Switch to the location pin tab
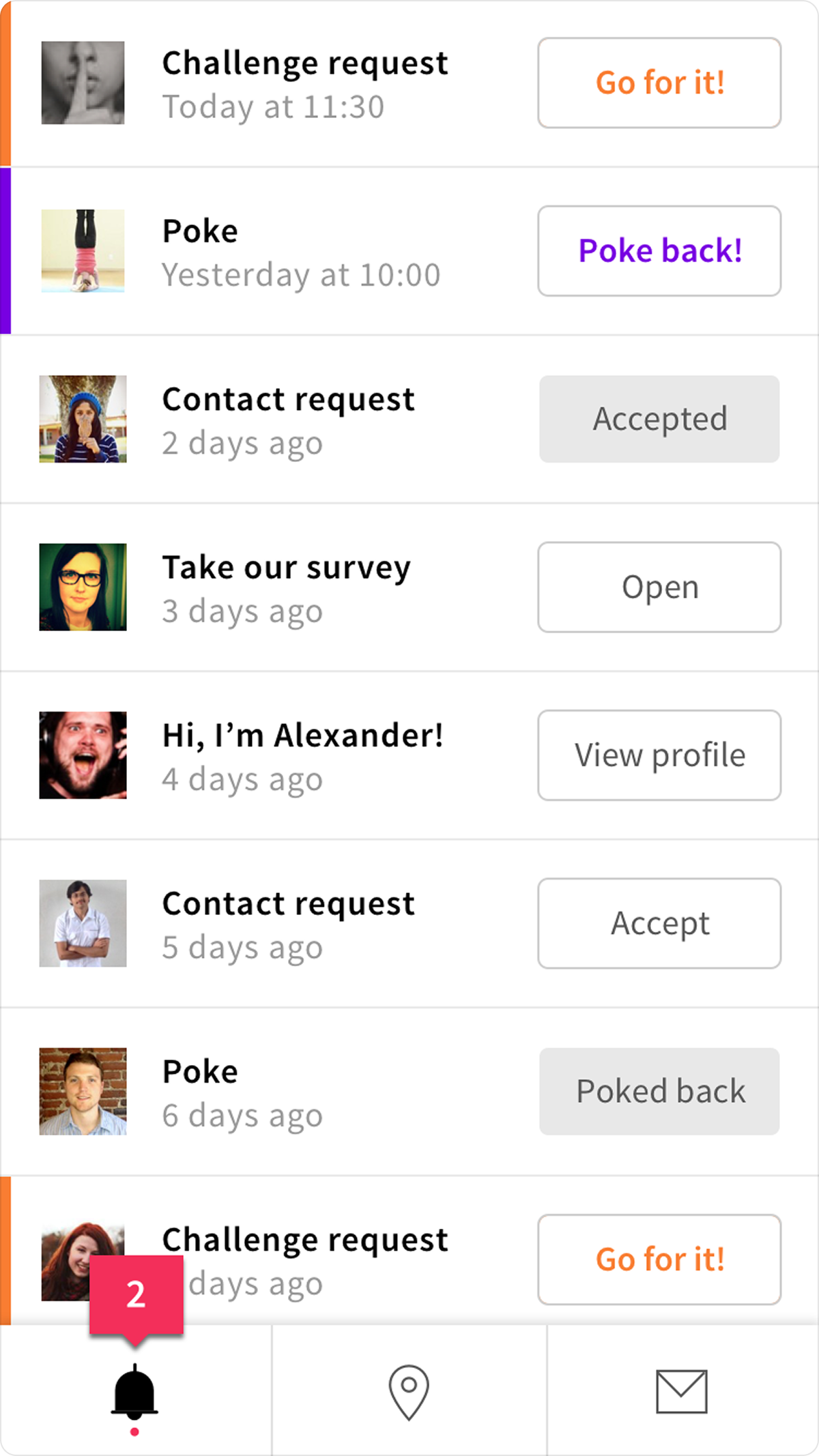The height and width of the screenshot is (1456, 819). point(409,1391)
